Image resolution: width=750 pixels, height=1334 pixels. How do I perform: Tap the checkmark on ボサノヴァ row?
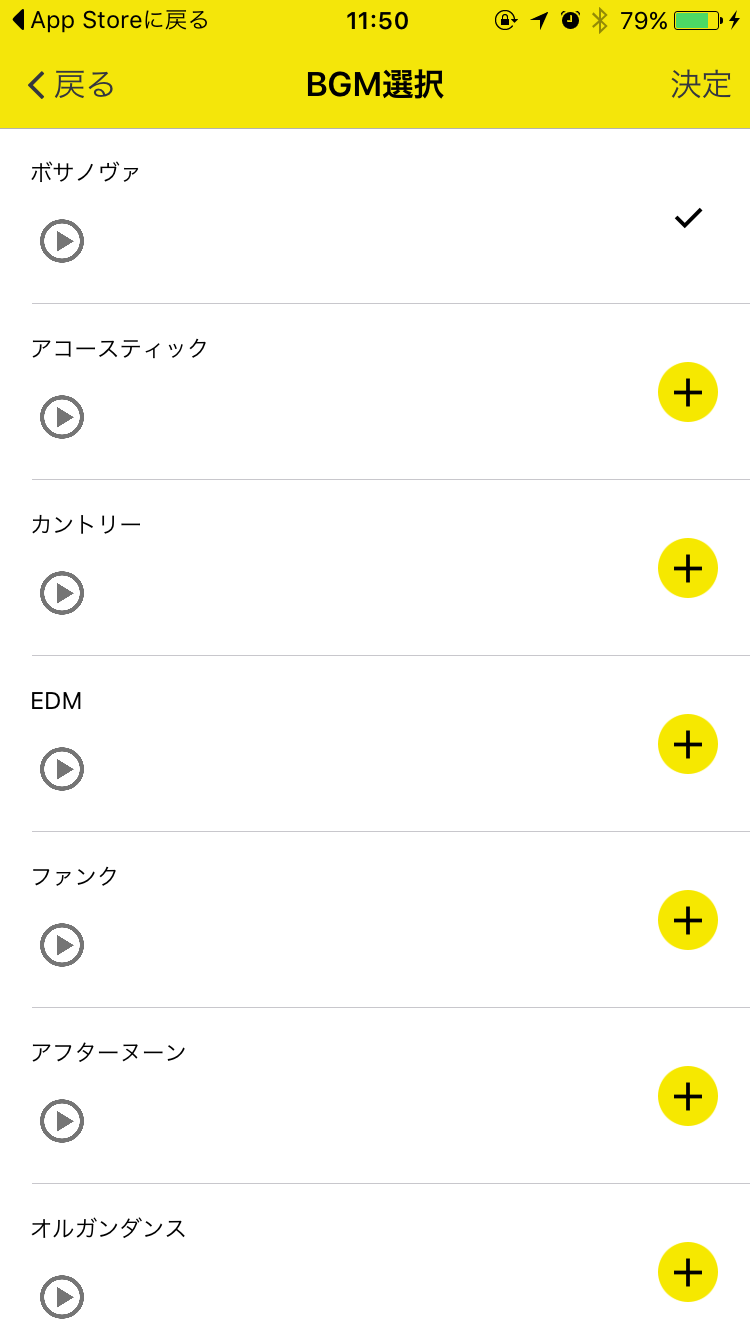(688, 217)
